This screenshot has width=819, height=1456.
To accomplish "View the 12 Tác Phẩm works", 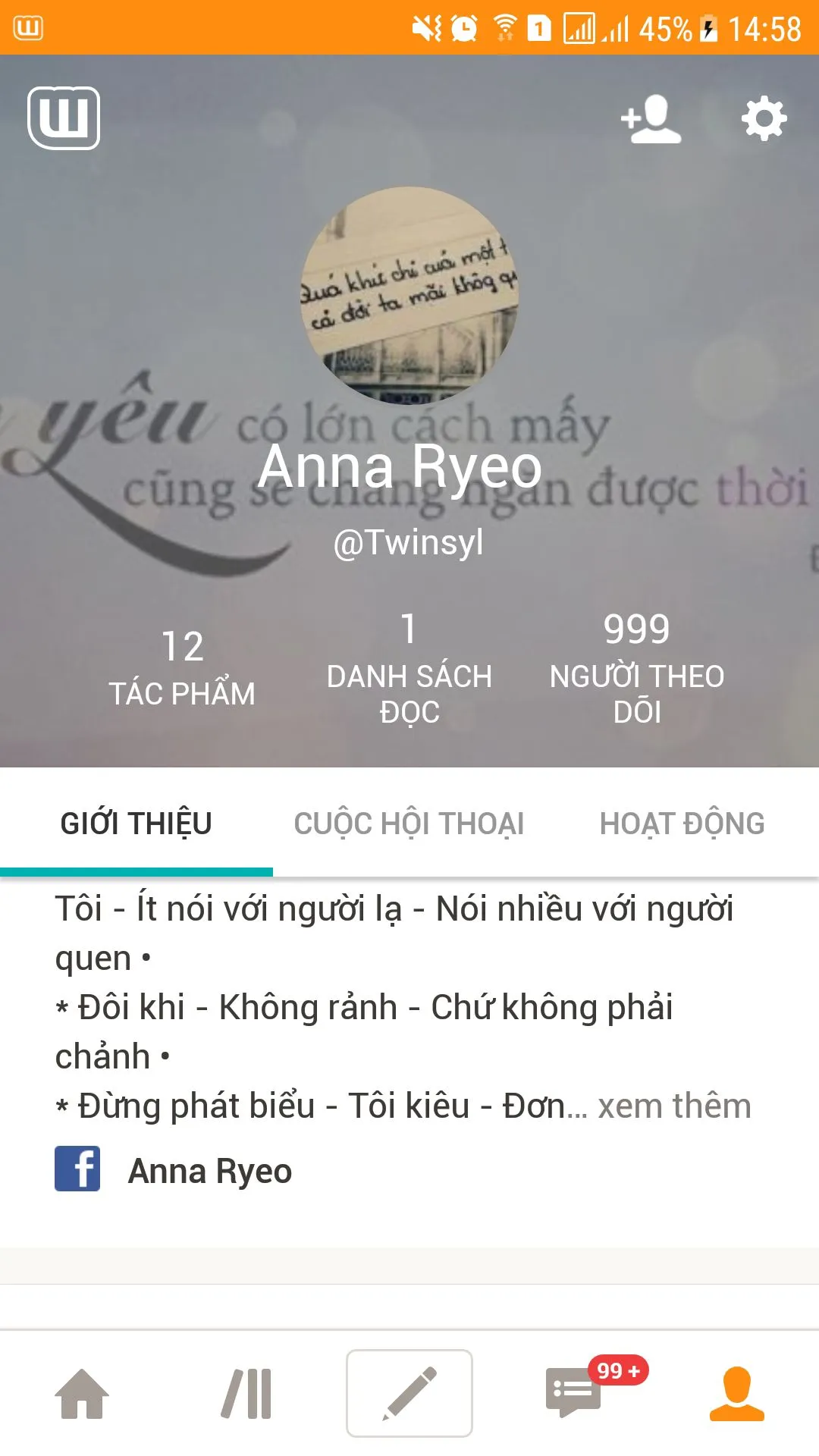I will [182, 667].
